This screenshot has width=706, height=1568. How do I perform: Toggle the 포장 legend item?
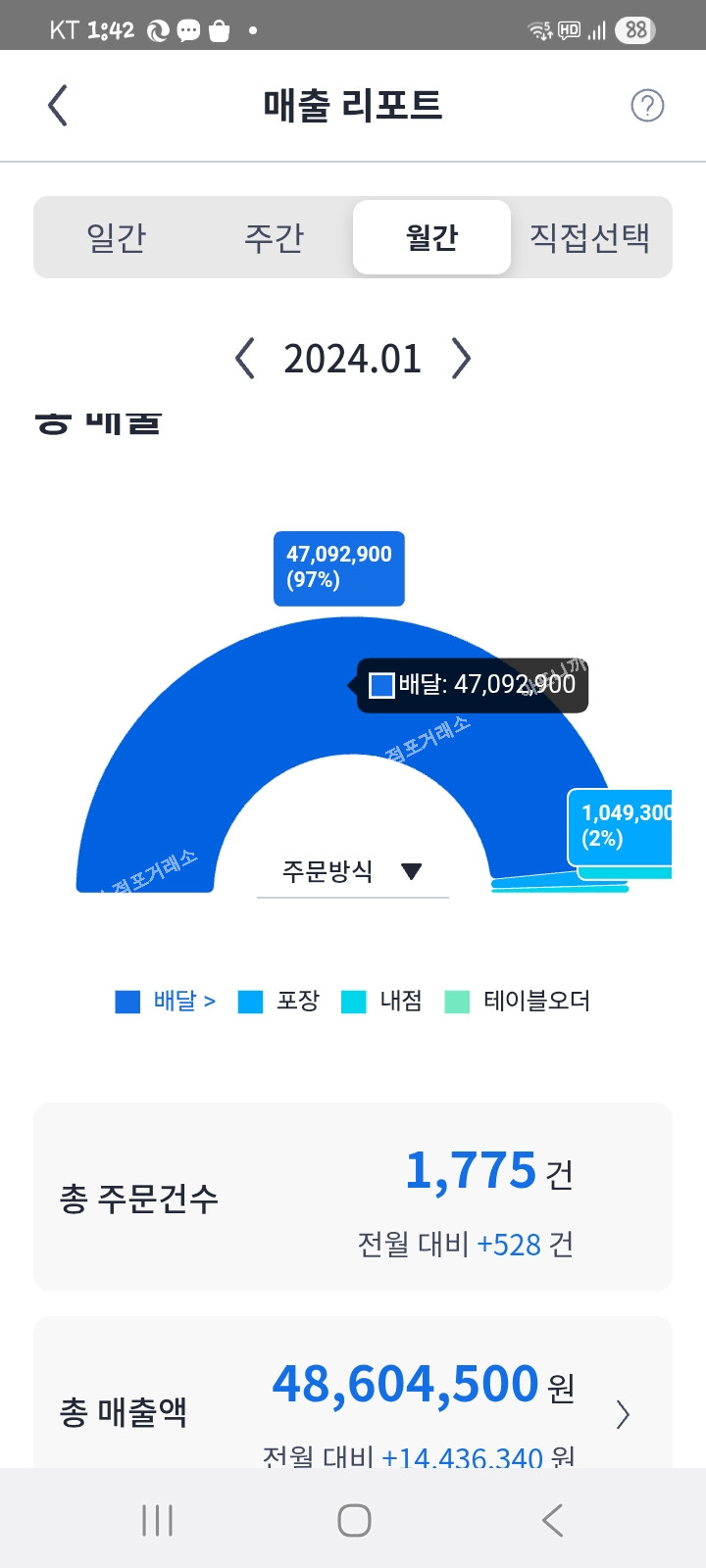(x=279, y=1001)
